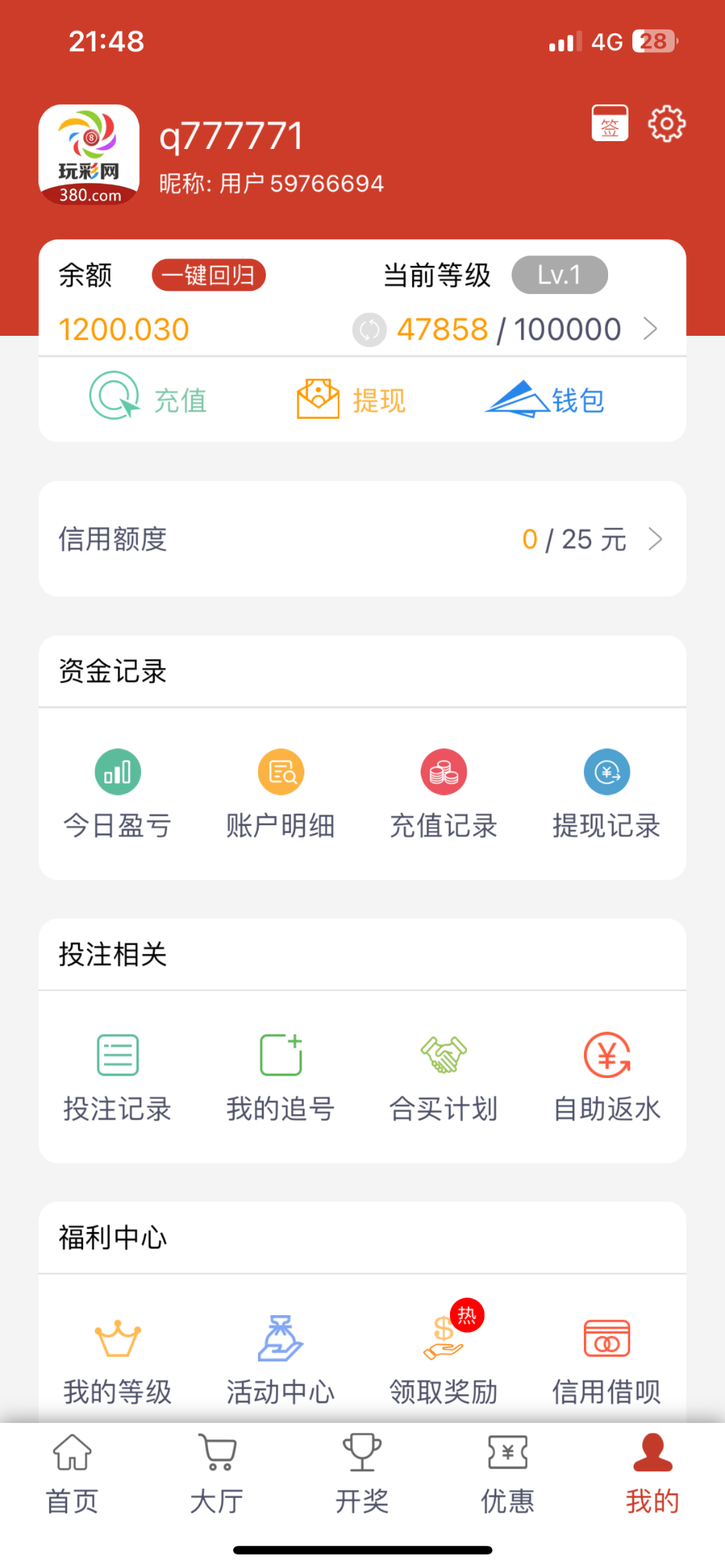Tap 充值 to recharge
Screen dimensions: 725x1568
click(148, 398)
